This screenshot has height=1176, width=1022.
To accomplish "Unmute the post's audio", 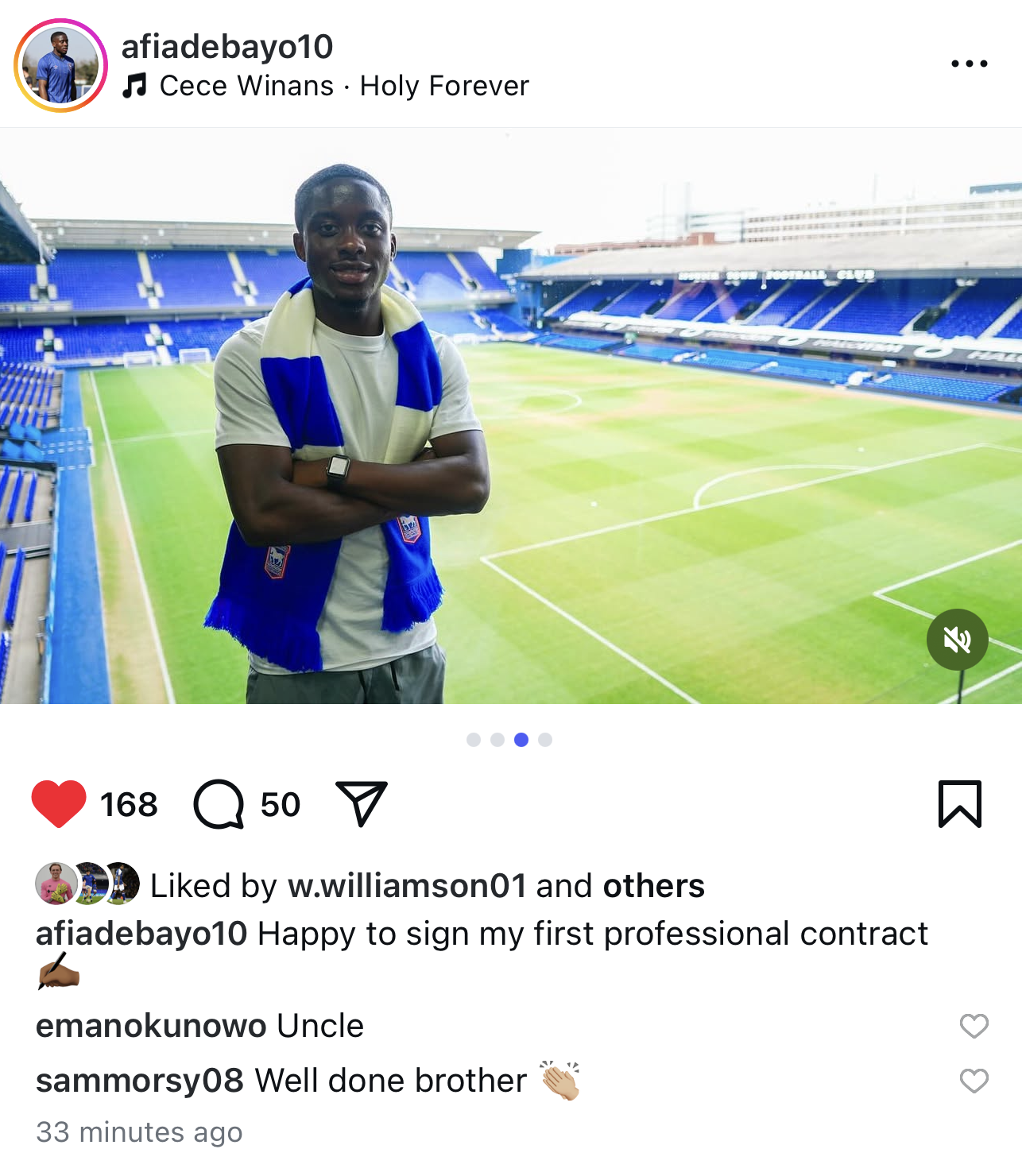I will tap(957, 640).
